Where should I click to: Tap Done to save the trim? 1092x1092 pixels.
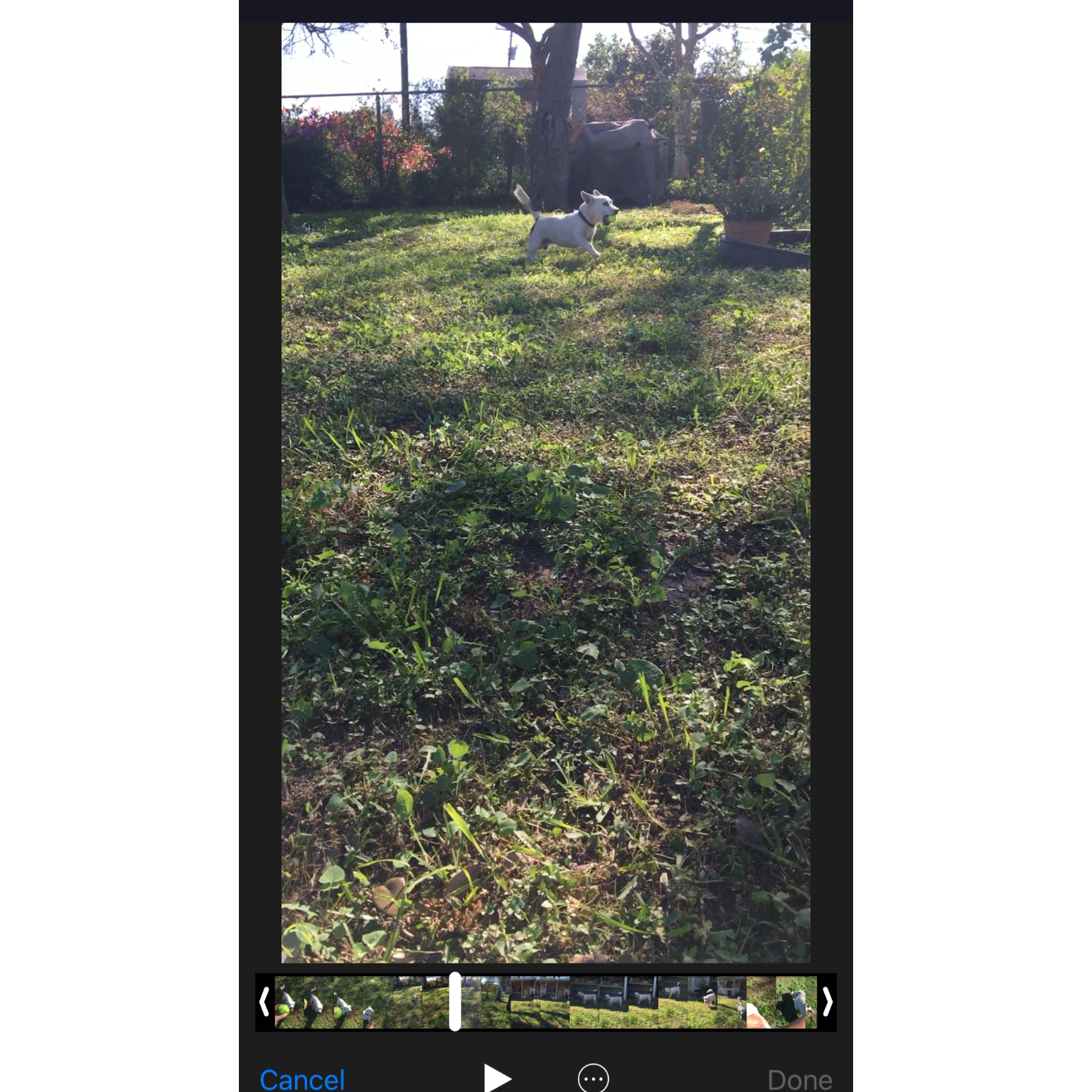pos(800,1080)
